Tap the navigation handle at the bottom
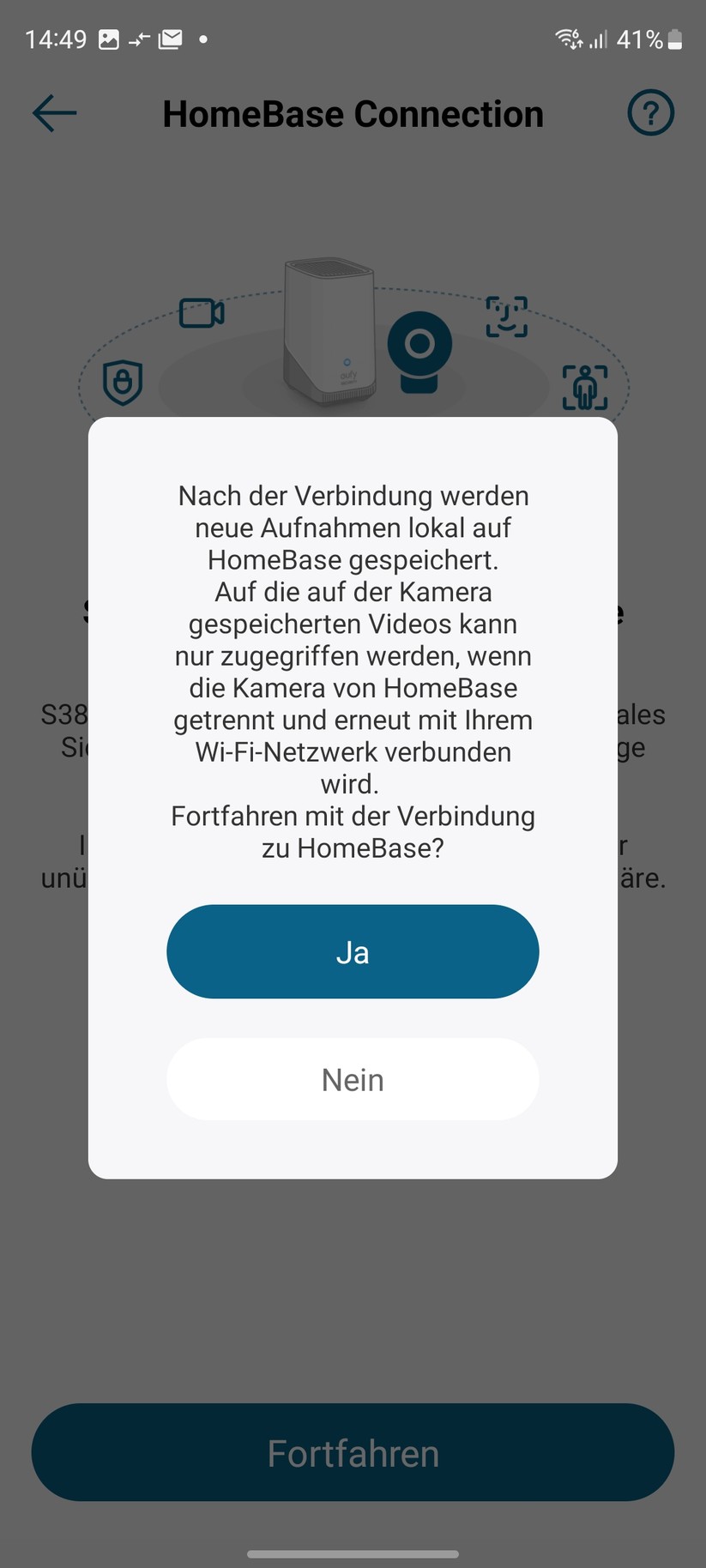The height and width of the screenshot is (1568, 706). coord(353,1553)
